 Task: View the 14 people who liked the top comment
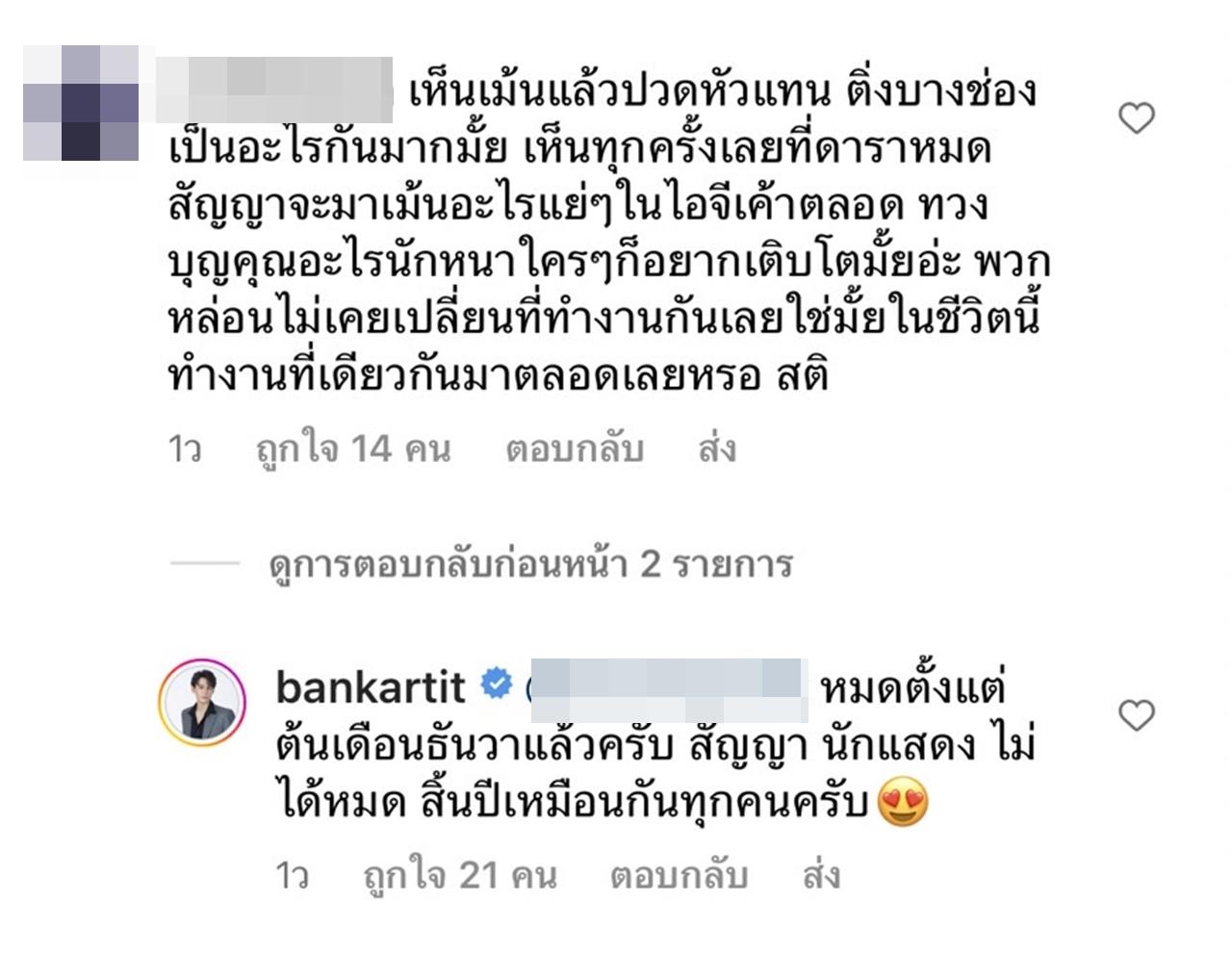[353, 450]
